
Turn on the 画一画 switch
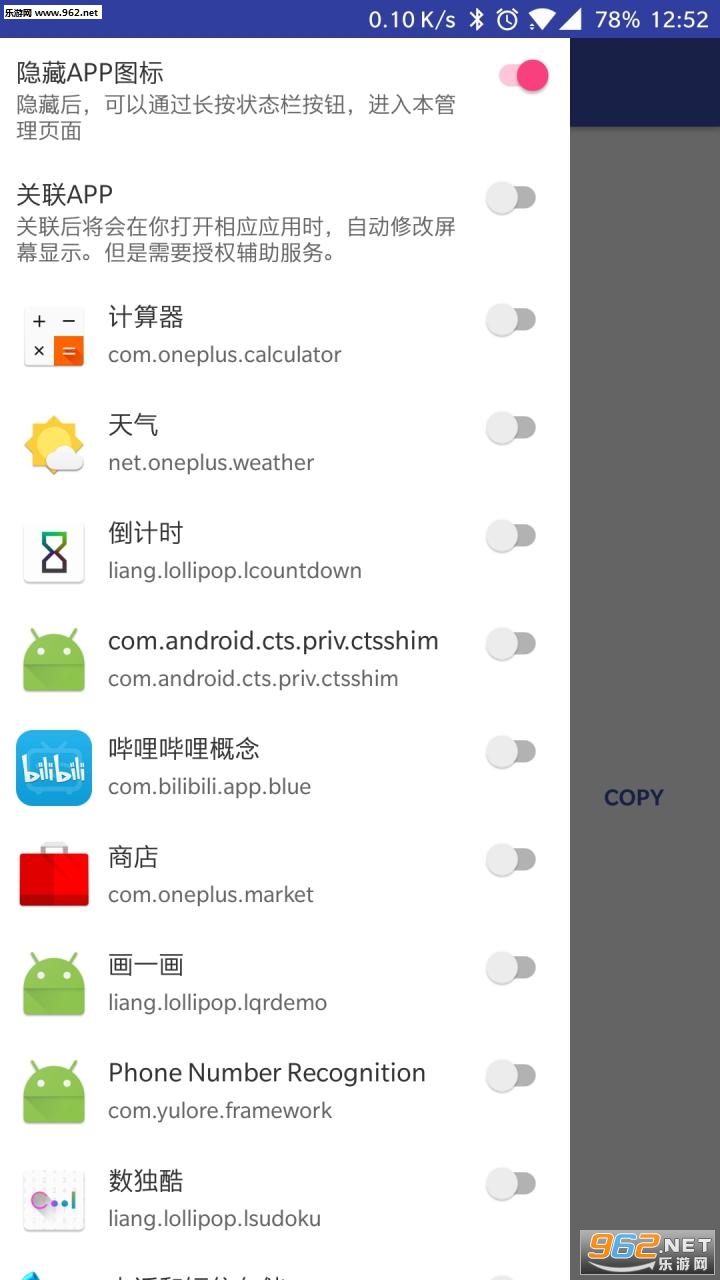point(511,968)
